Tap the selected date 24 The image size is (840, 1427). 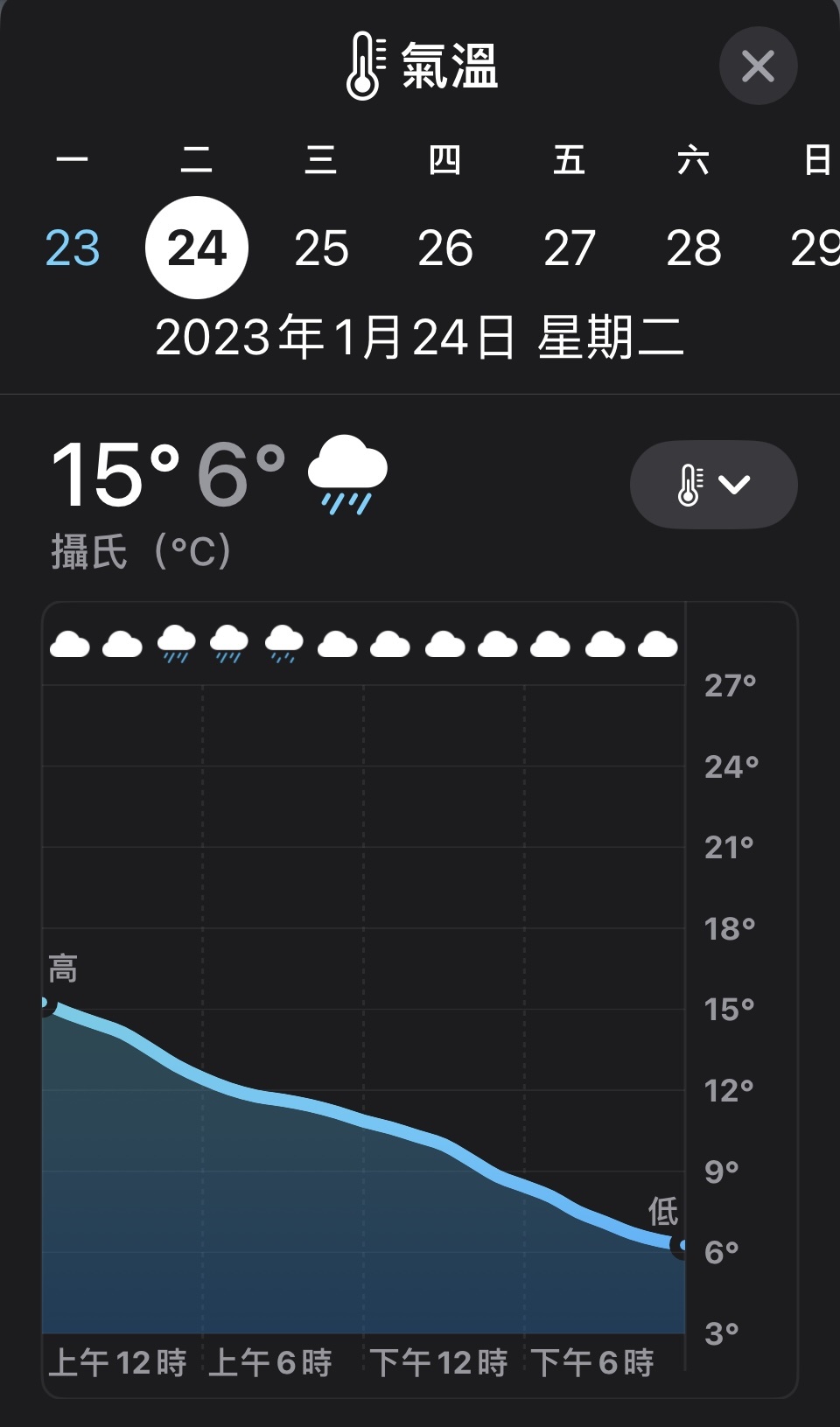click(197, 248)
